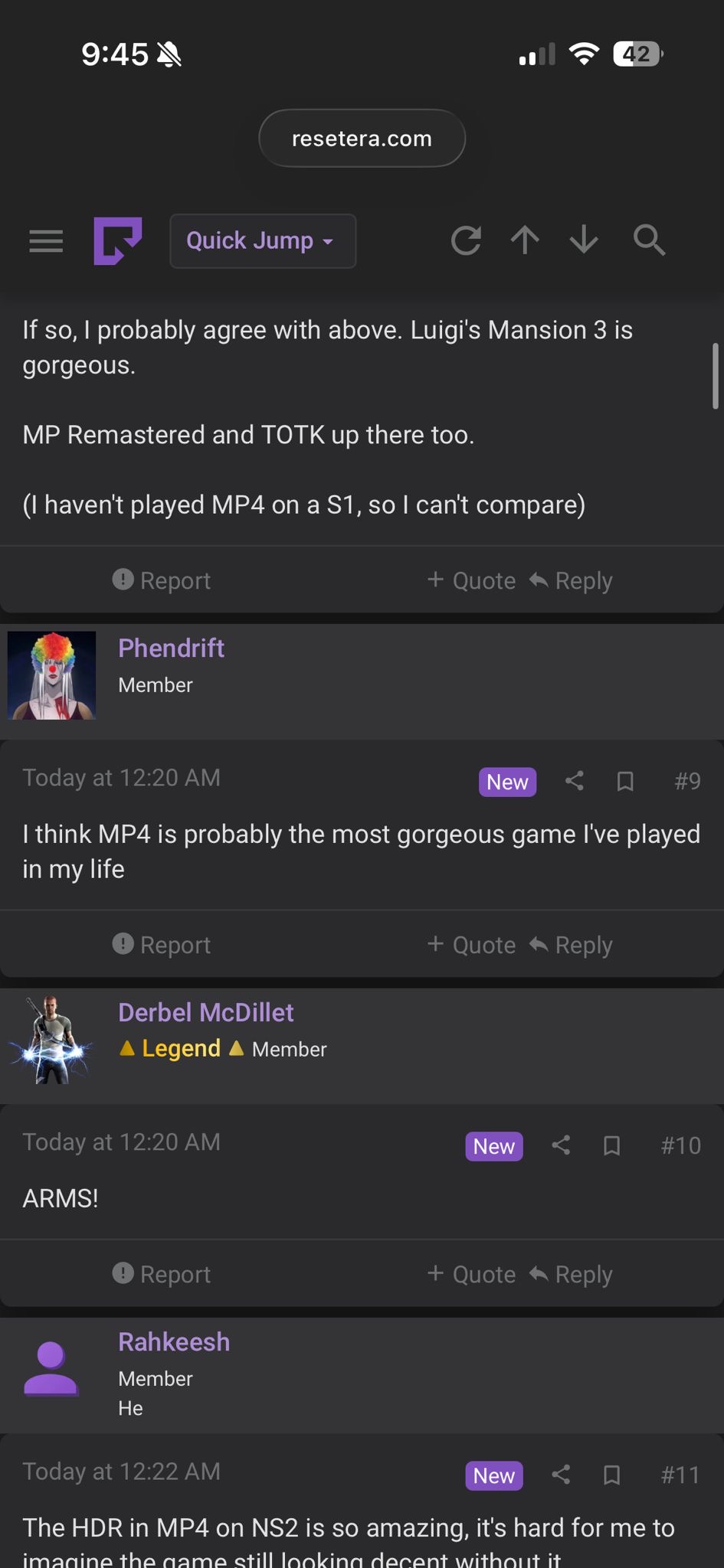Refresh the thread page

(466, 240)
